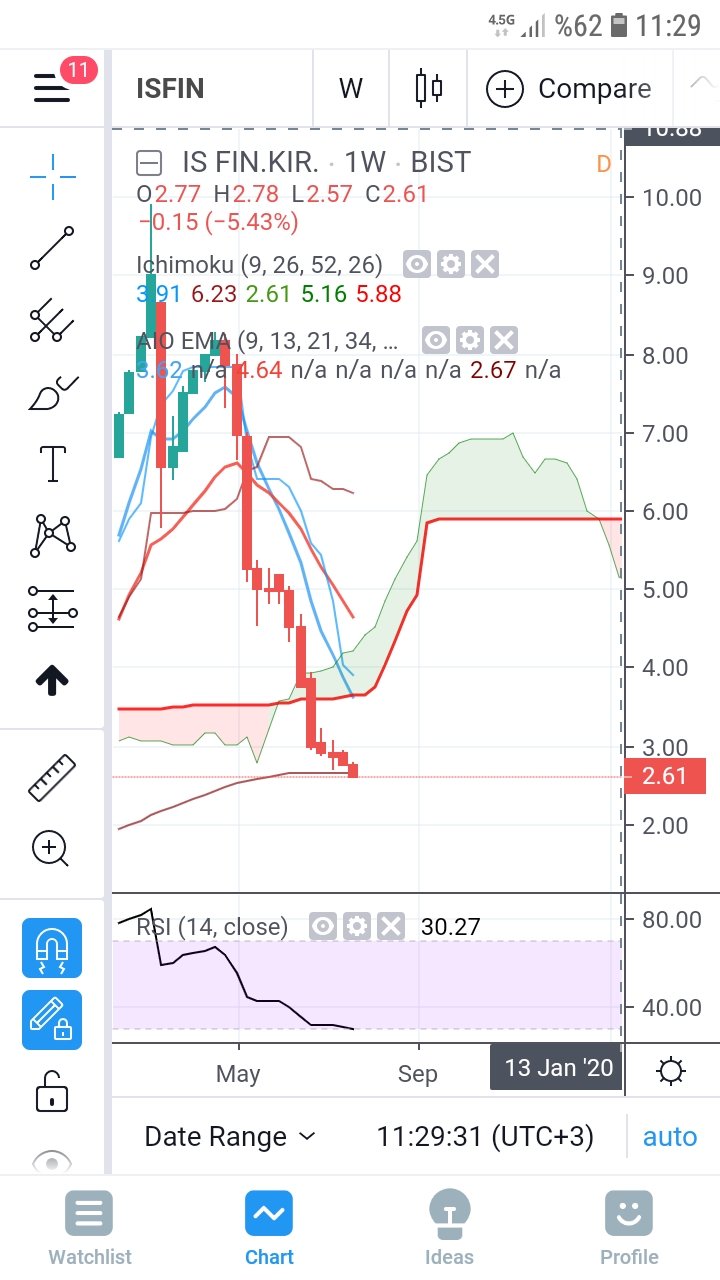720x1280 pixels.
Task: Go to the Ideas tab
Action: [449, 1229]
